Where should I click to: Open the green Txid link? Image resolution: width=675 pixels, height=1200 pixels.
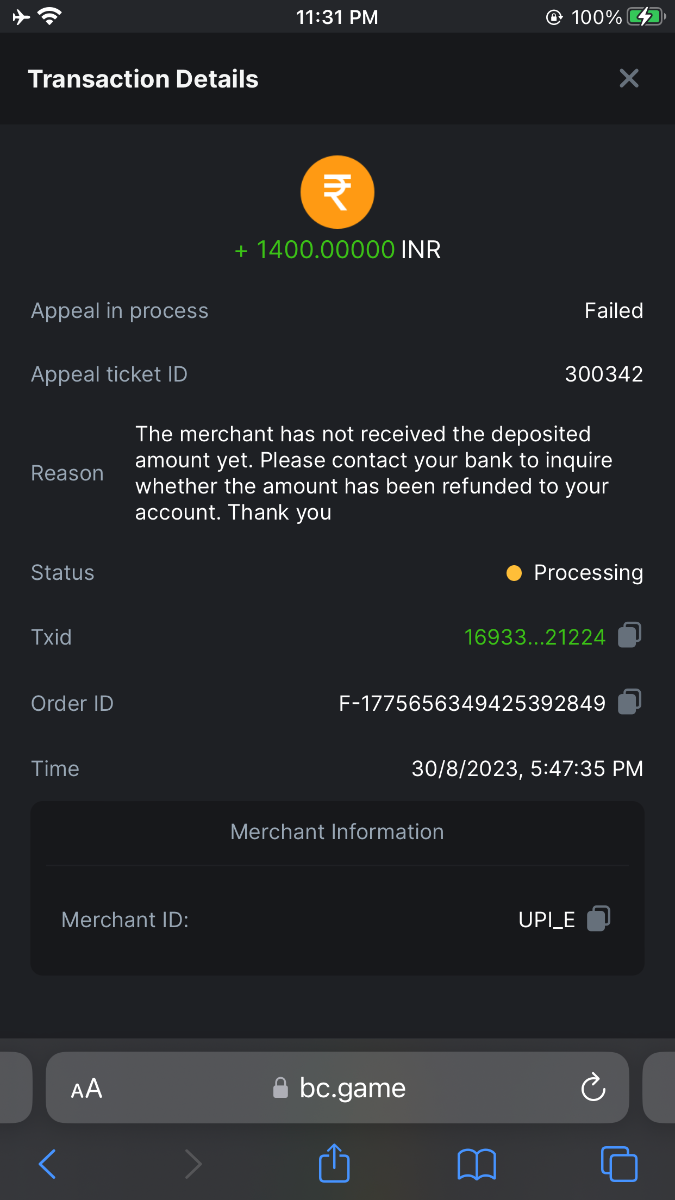pyautogui.click(x=535, y=637)
